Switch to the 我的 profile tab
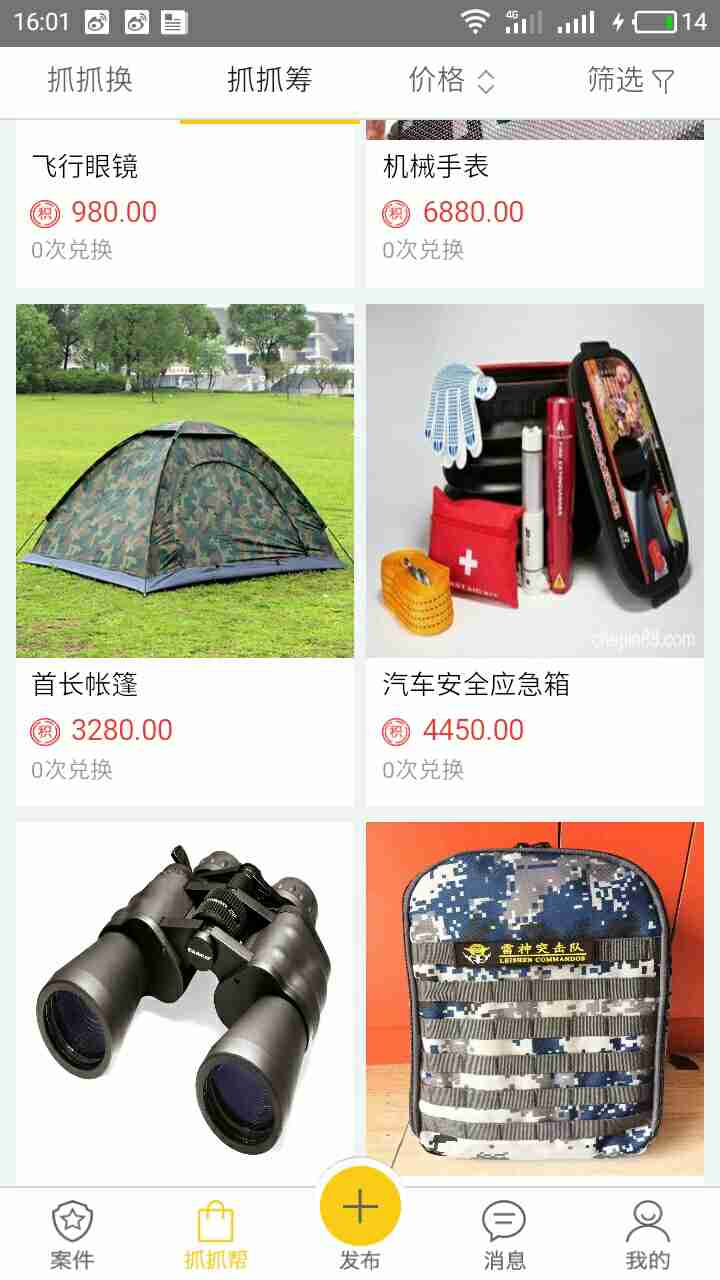This screenshot has height=1280, width=720. pyautogui.click(x=648, y=1236)
